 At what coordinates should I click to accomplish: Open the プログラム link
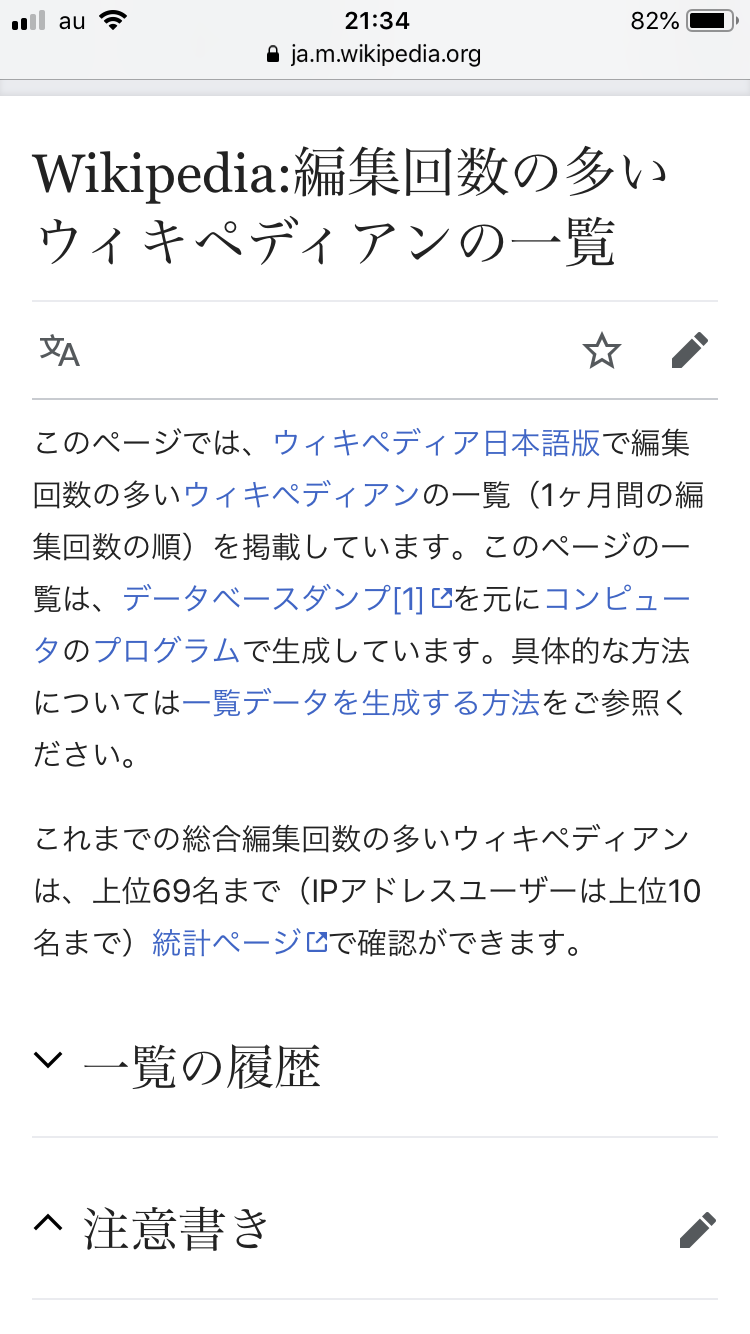[167, 650]
